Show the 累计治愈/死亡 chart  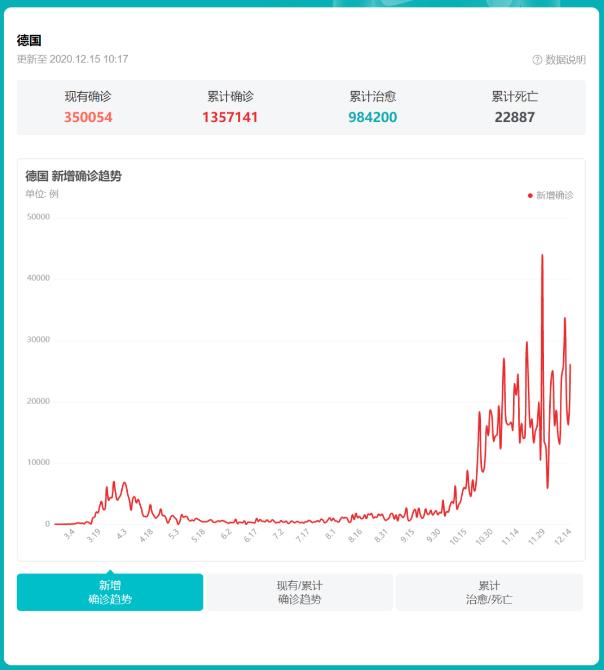[489, 592]
